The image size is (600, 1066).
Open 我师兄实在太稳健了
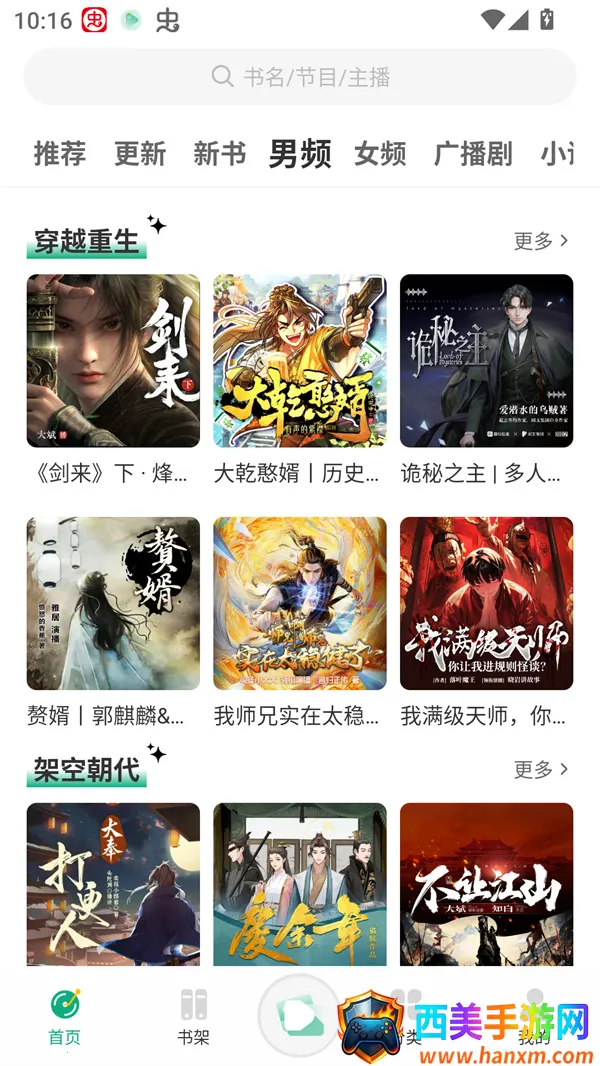click(x=300, y=603)
